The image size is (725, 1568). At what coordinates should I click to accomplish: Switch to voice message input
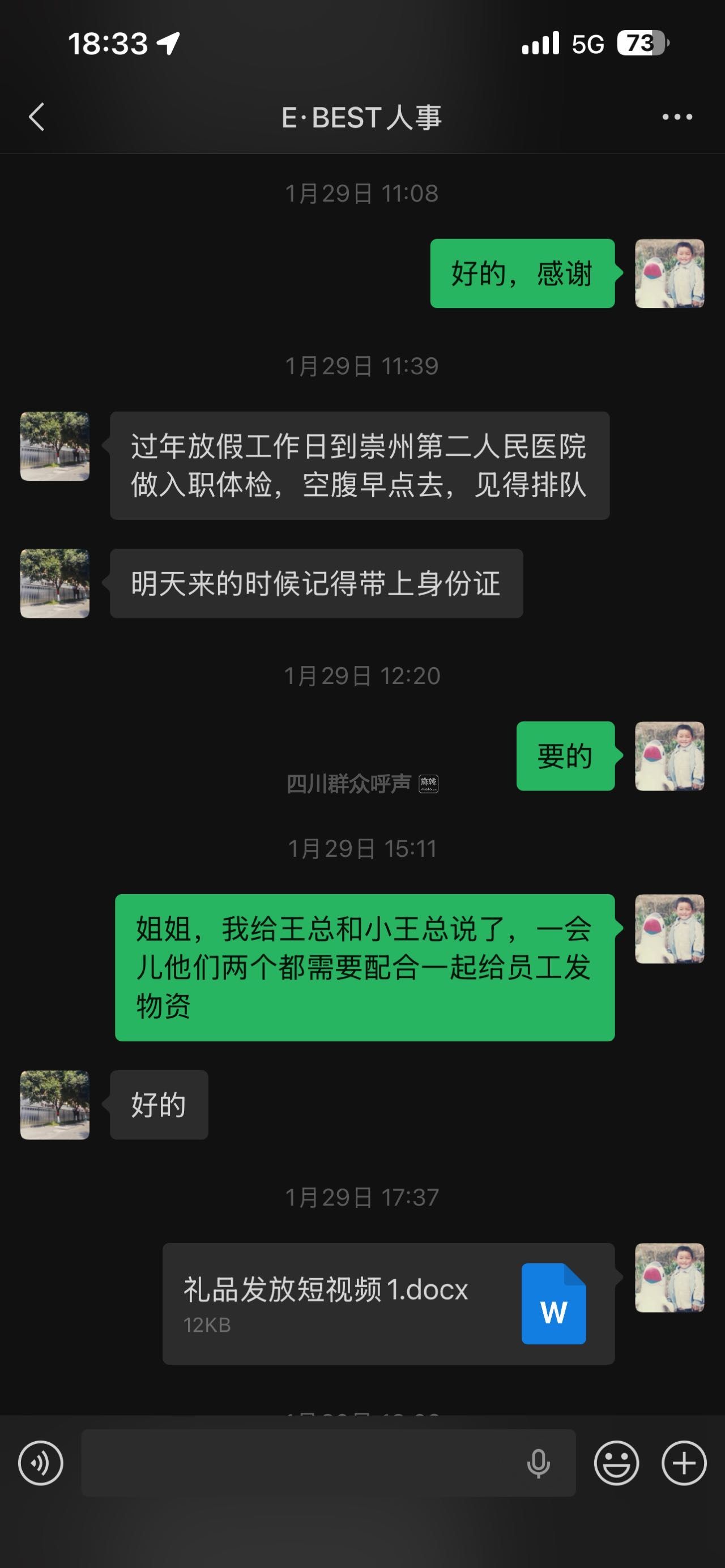pyautogui.click(x=41, y=1463)
